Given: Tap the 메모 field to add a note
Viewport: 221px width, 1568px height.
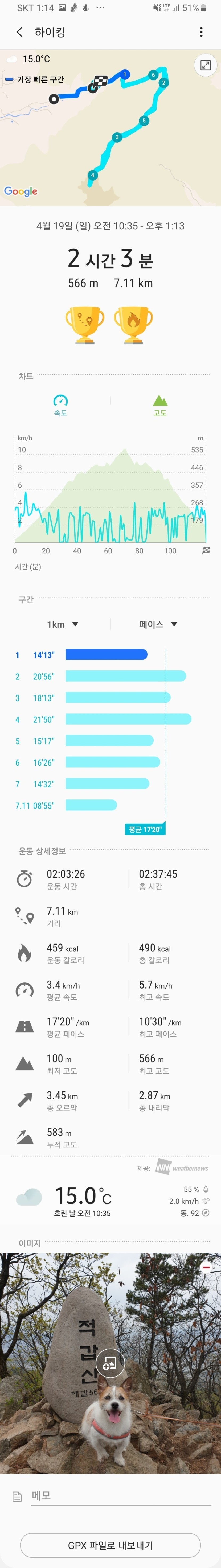Looking at the screenshot, I should [120, 1495].
